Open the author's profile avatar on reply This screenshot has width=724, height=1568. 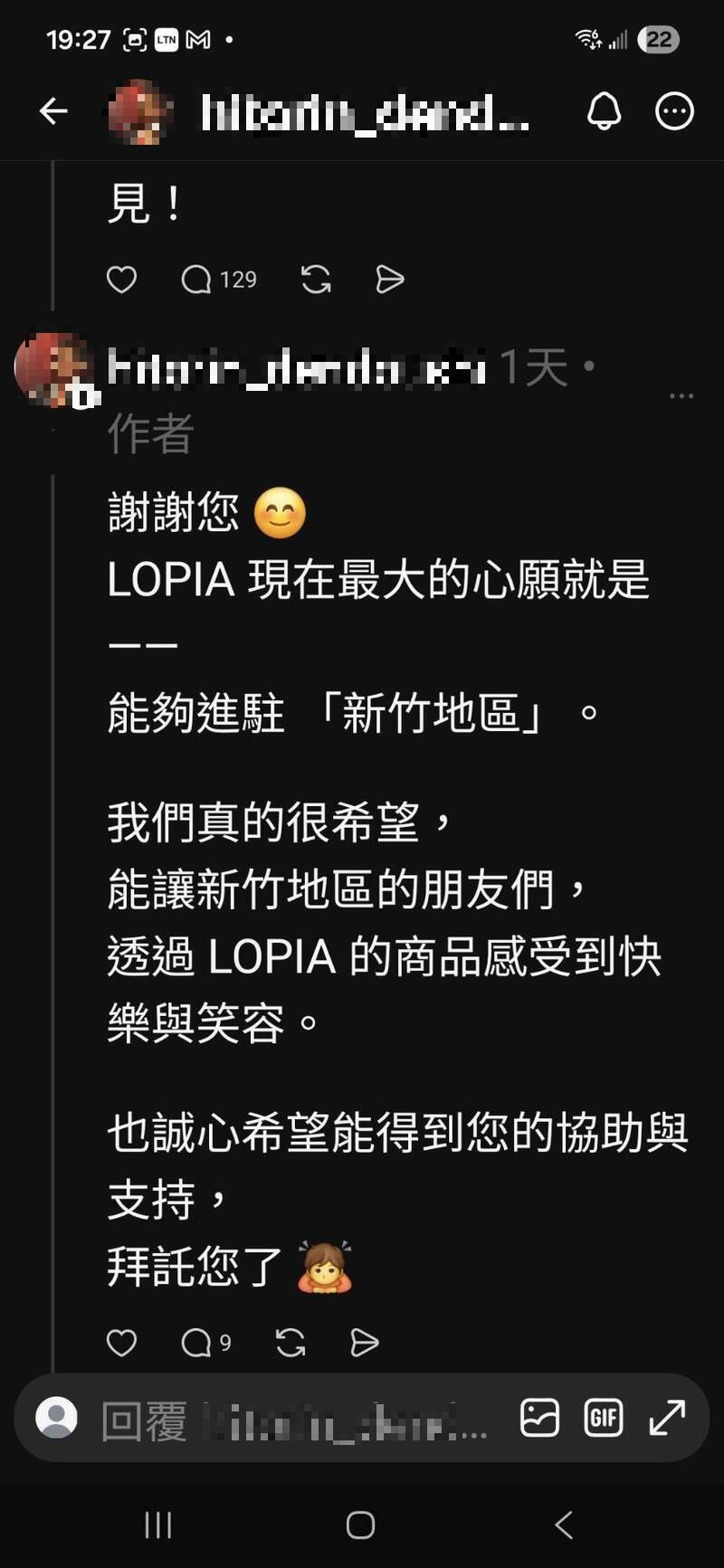(x=52, y=369)
